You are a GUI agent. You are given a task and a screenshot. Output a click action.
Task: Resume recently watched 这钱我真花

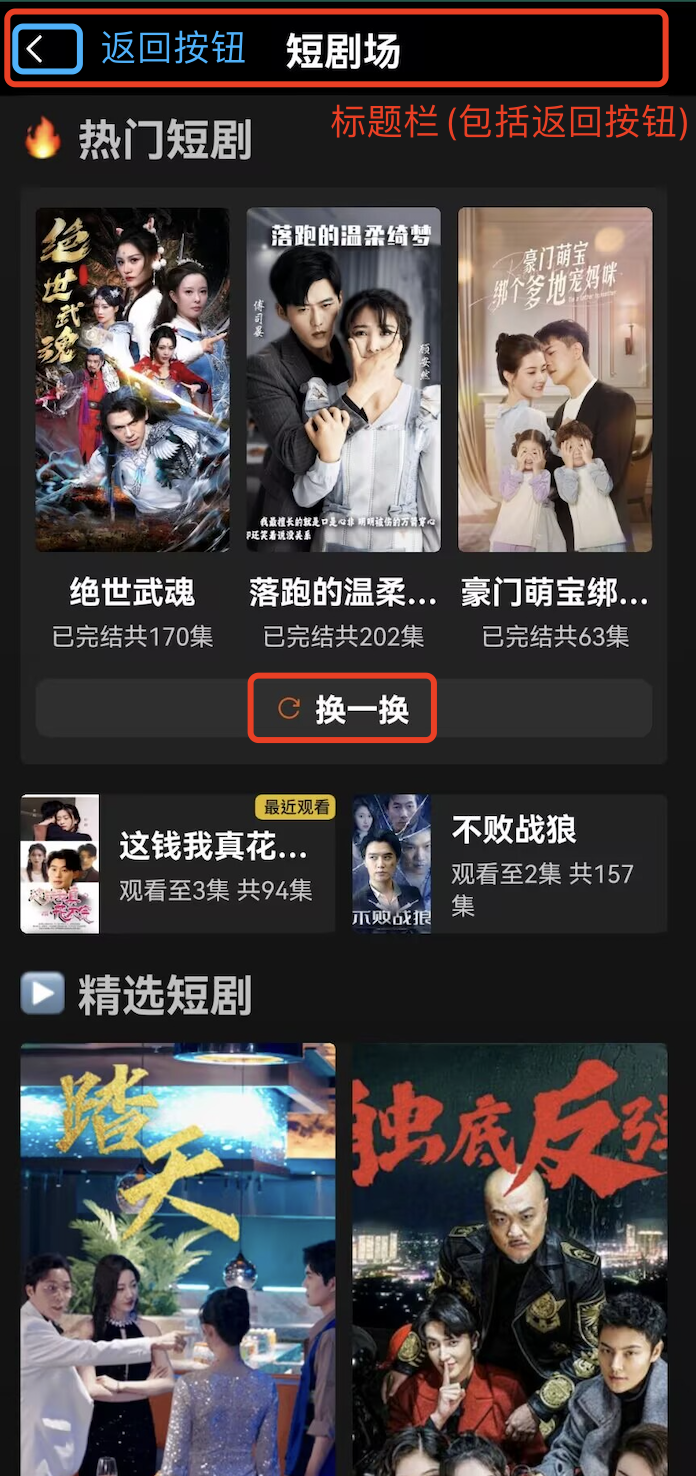177,864
